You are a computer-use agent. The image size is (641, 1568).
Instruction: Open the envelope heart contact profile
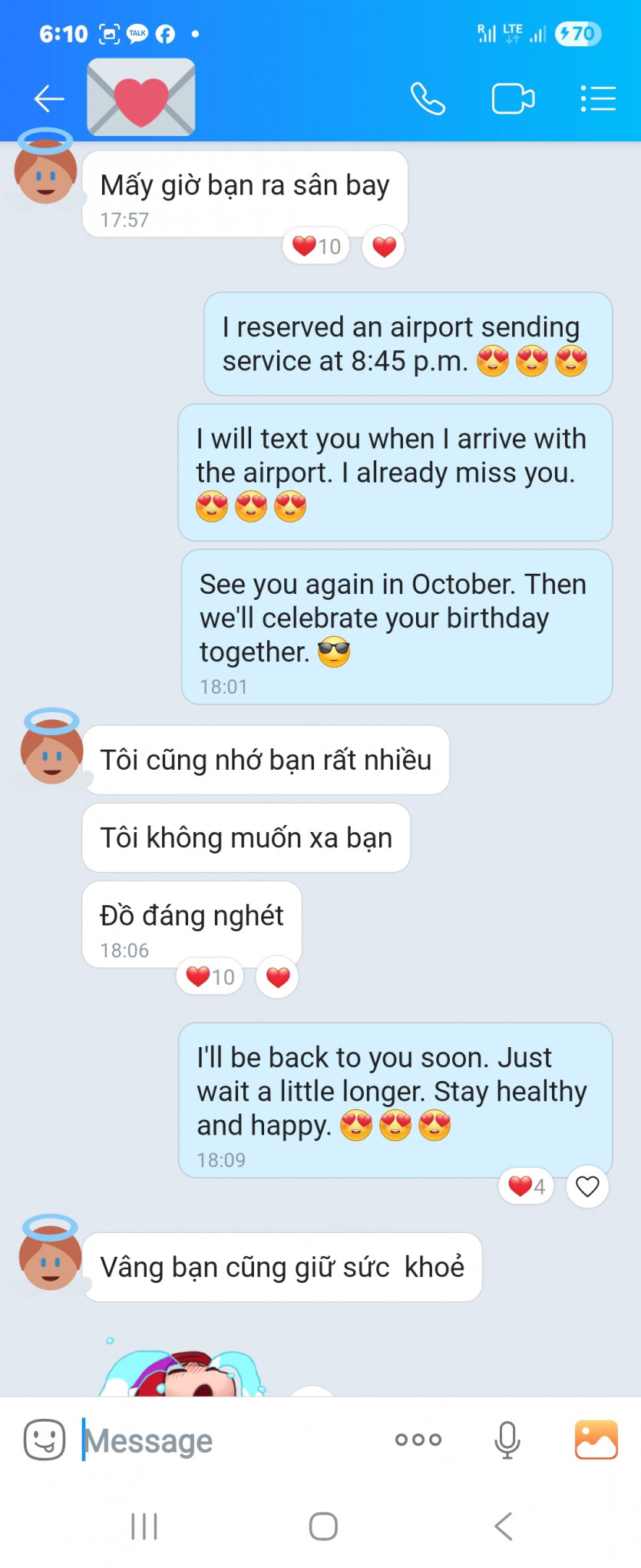click(141, 98)
